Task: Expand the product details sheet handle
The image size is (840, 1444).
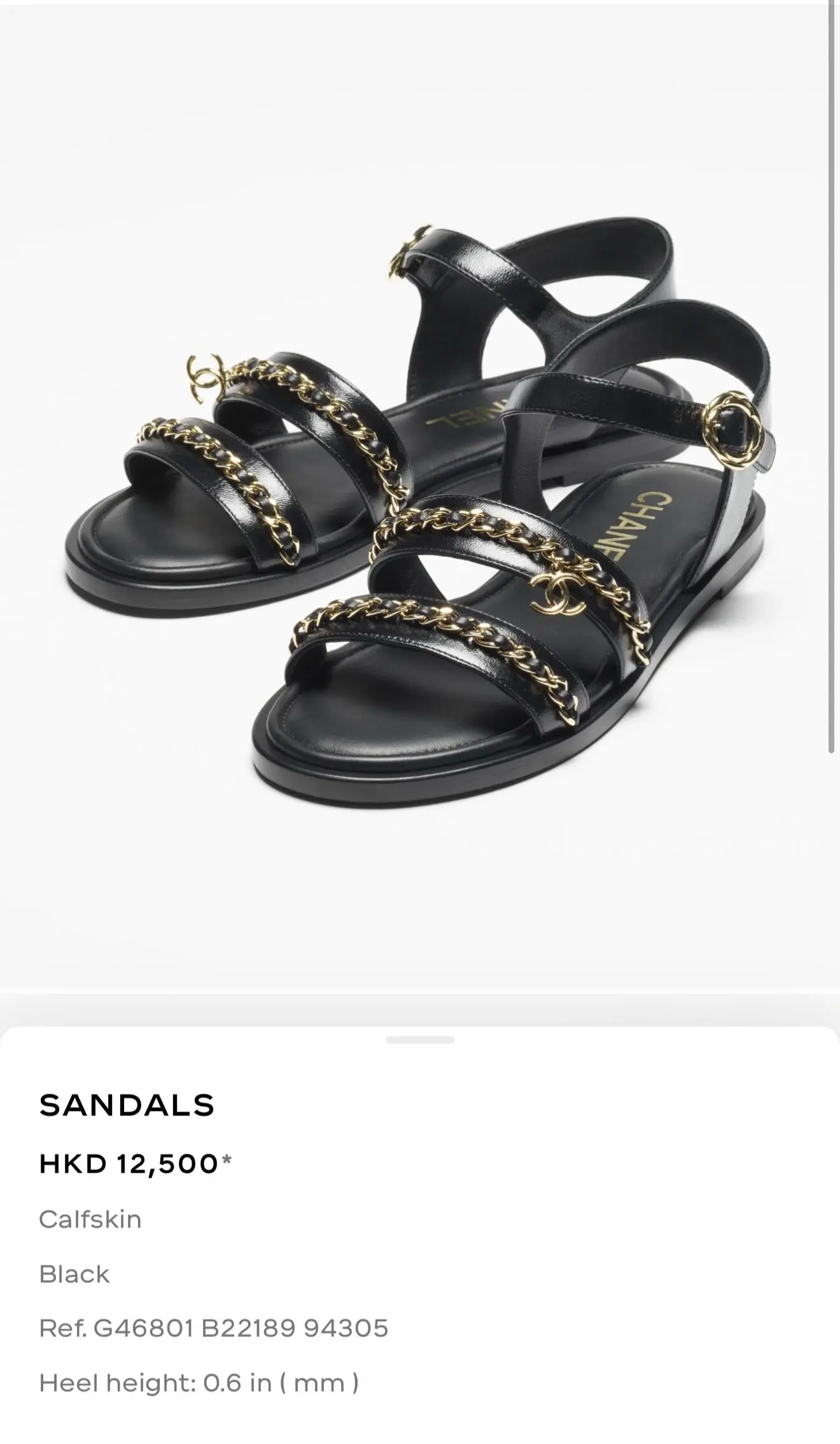Action: [x=420, y=1040]
